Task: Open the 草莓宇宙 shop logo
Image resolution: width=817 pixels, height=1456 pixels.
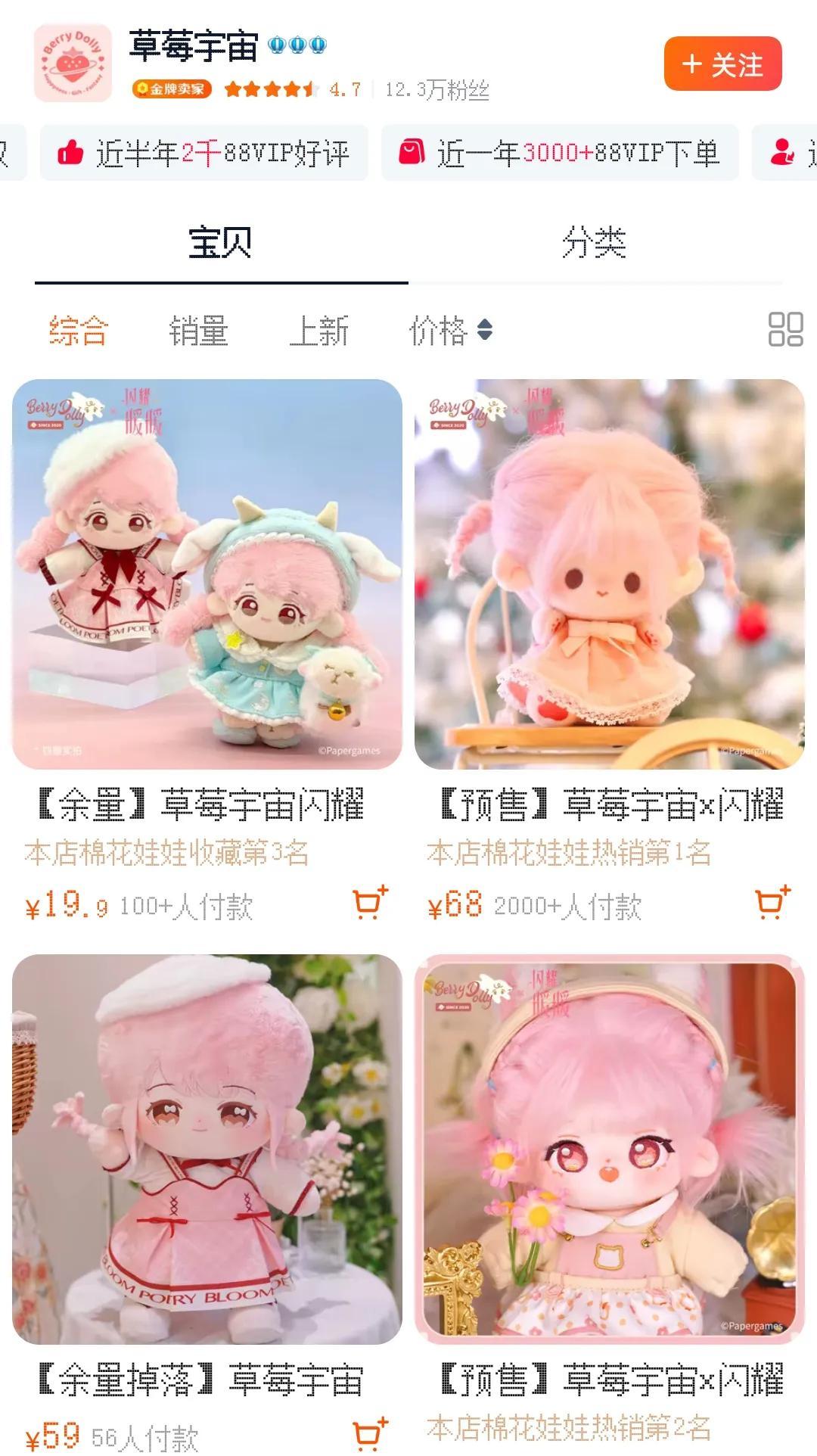Action: coord(73,63)
